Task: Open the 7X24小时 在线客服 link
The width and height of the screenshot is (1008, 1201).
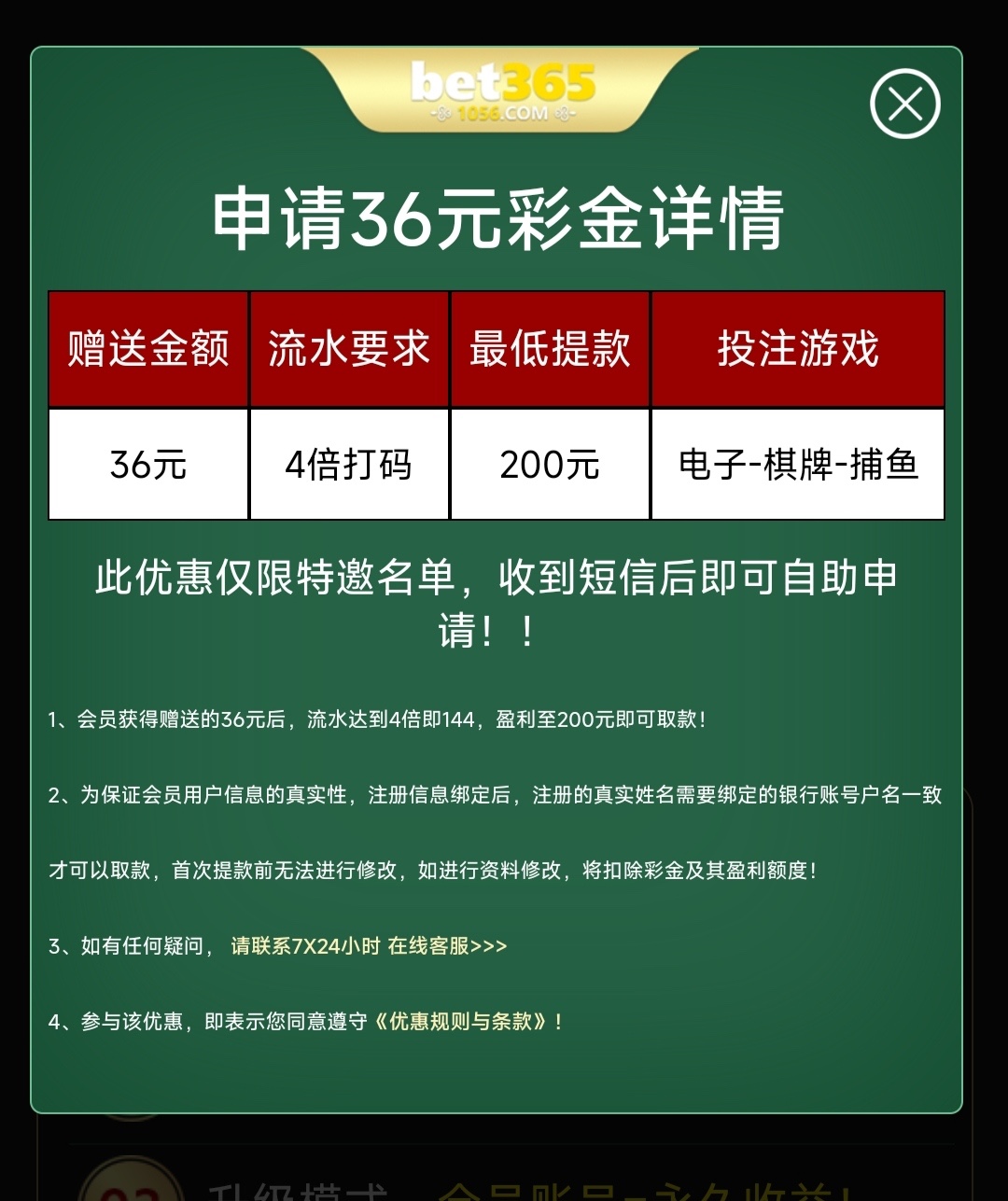Action: pos(369,946)
